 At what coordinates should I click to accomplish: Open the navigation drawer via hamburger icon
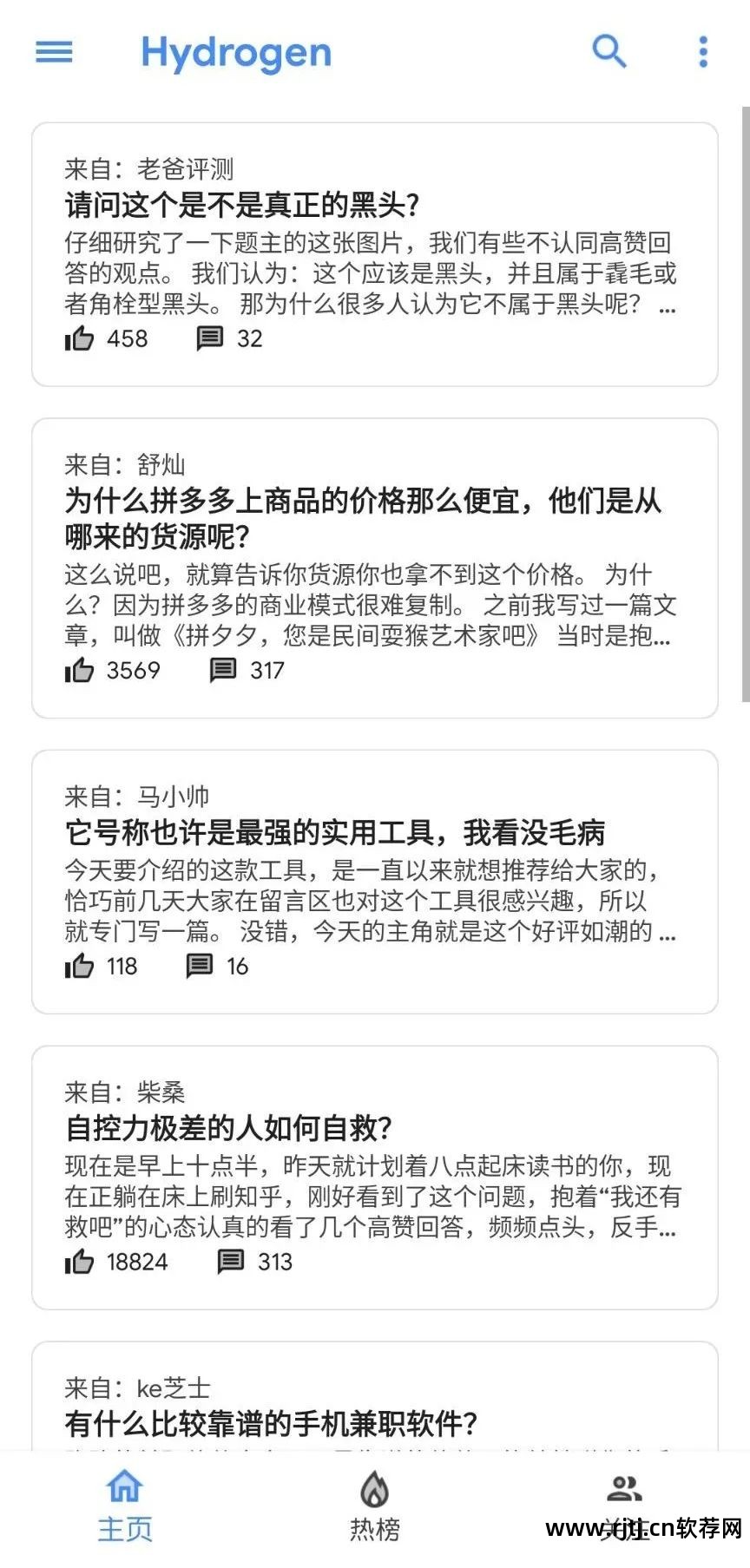click(54, 52)
